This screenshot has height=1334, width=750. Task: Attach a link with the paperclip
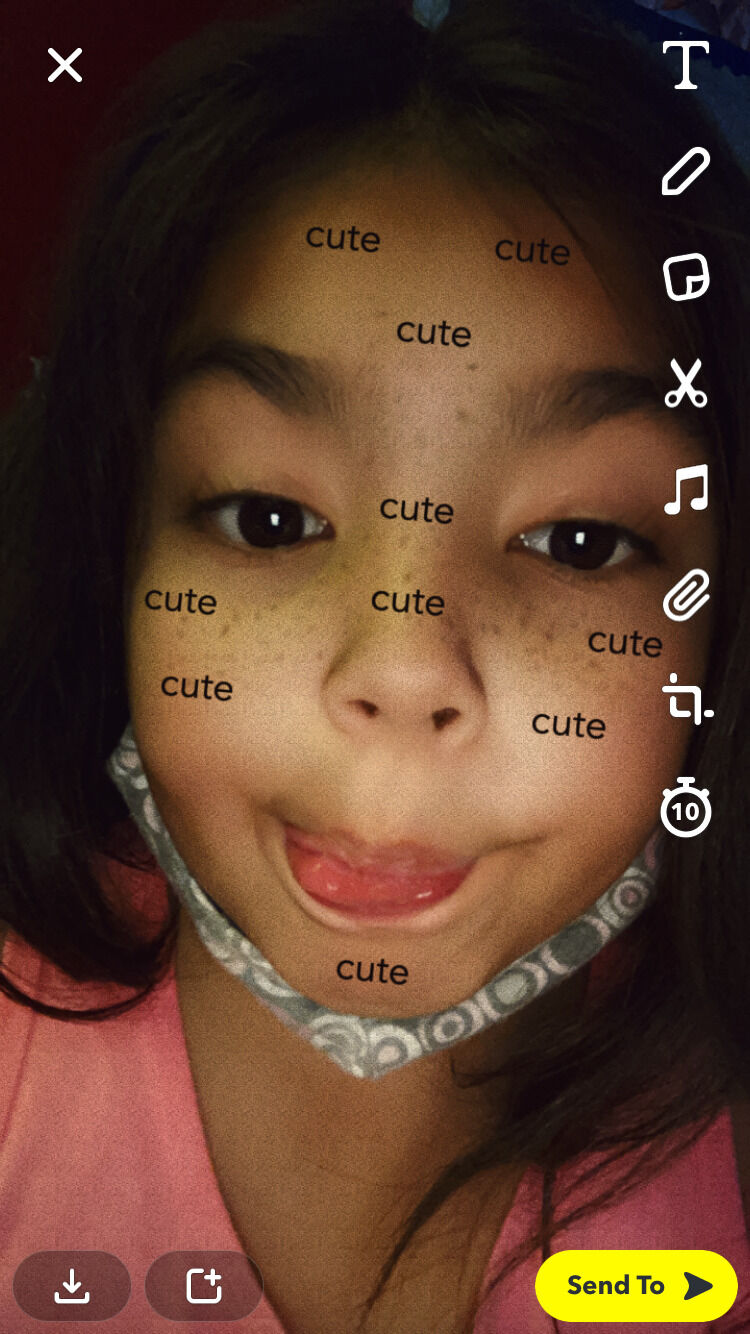coord(686,595)
